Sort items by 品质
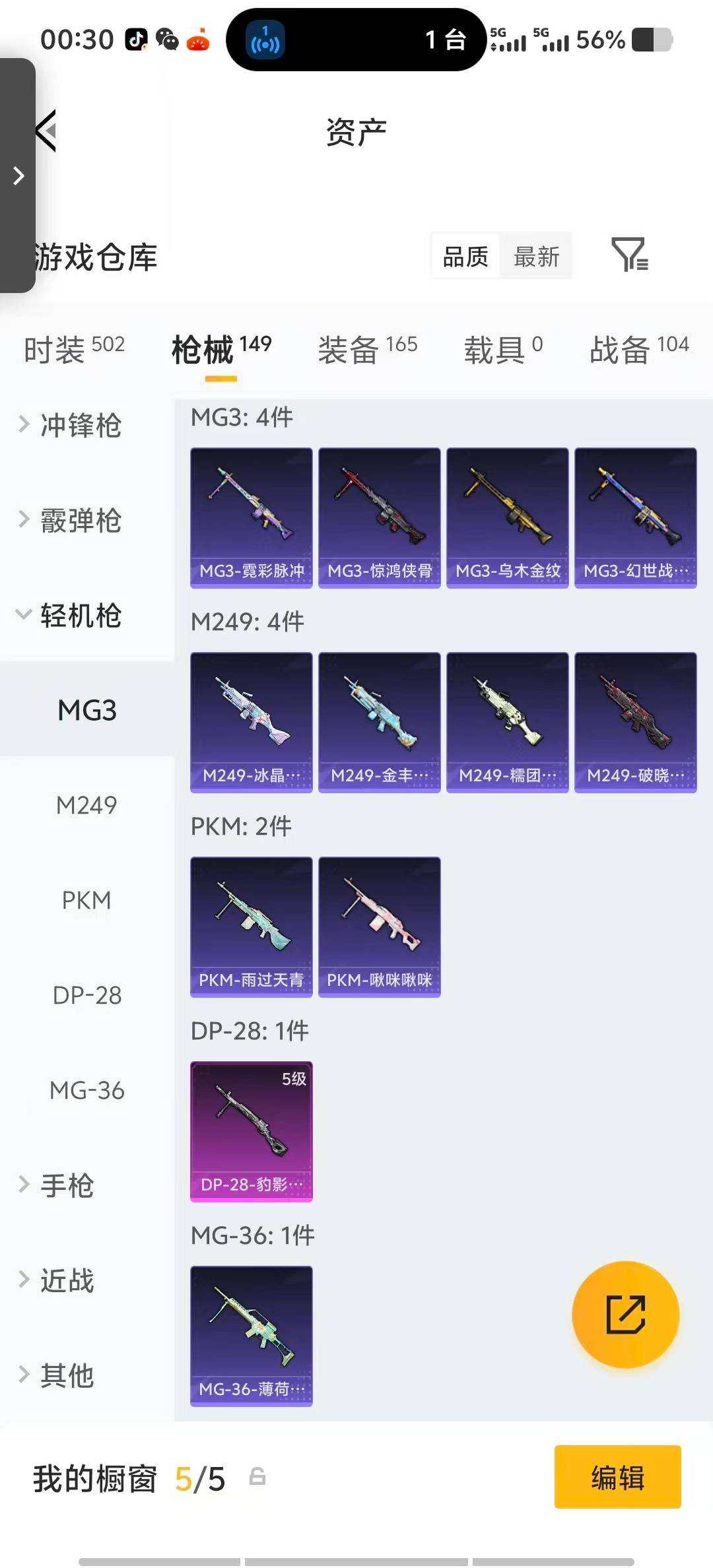The width and height of the screenshot is (713, 1568). [465, 257]
